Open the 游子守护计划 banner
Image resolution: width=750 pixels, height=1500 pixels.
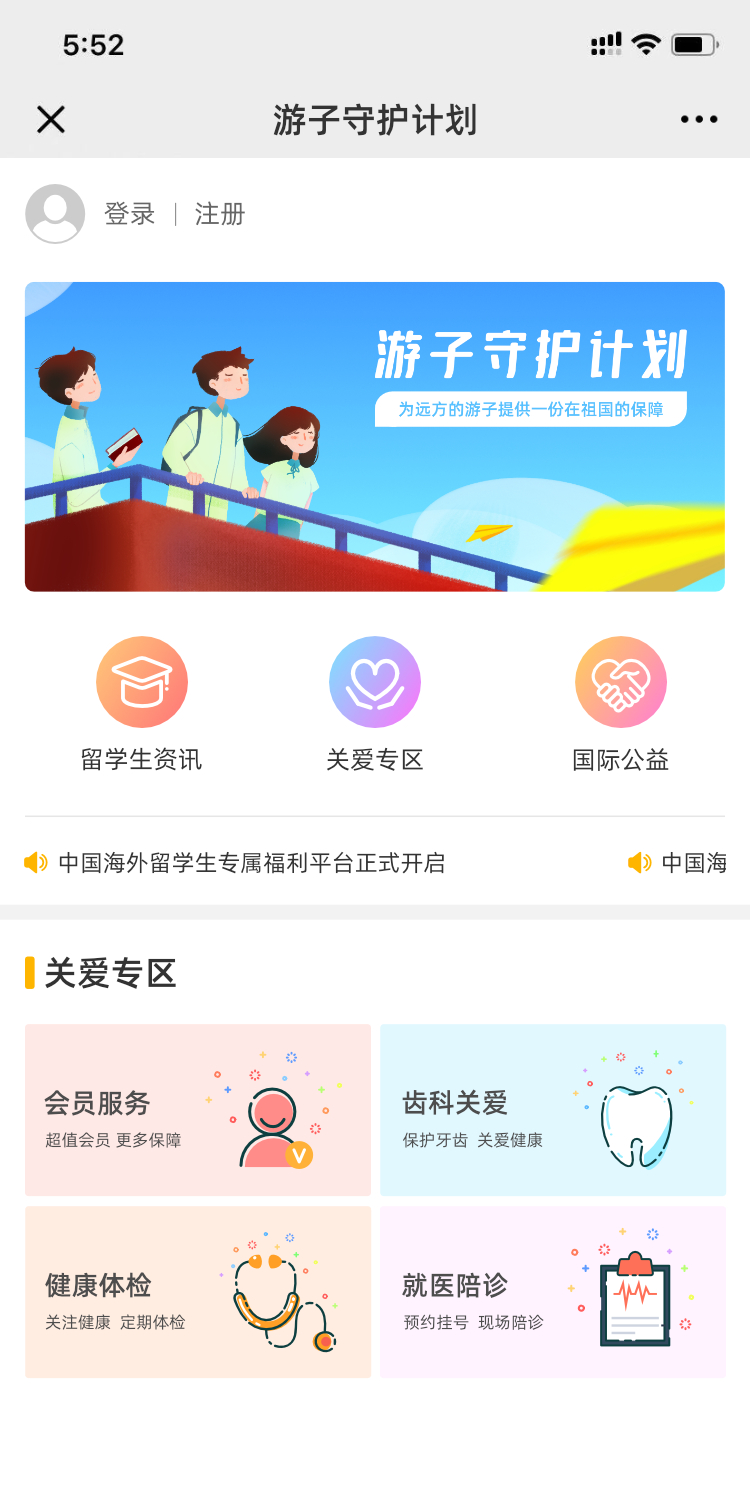click(375, 437)
